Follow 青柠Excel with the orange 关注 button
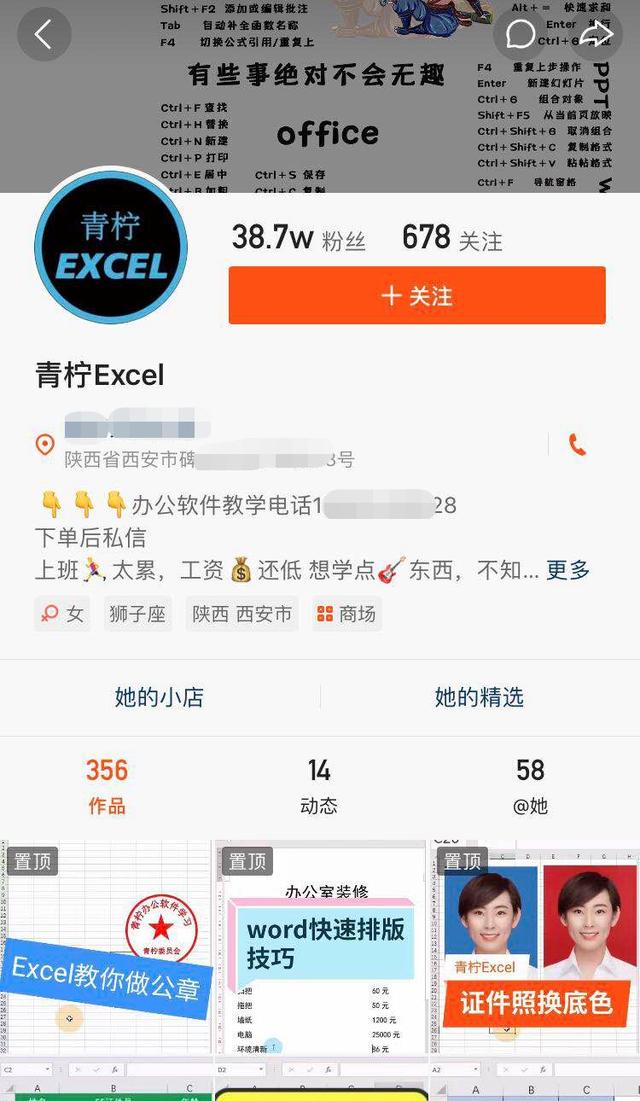The width and height of the screenshot is (640, 1101). click(x=417, y=296)
